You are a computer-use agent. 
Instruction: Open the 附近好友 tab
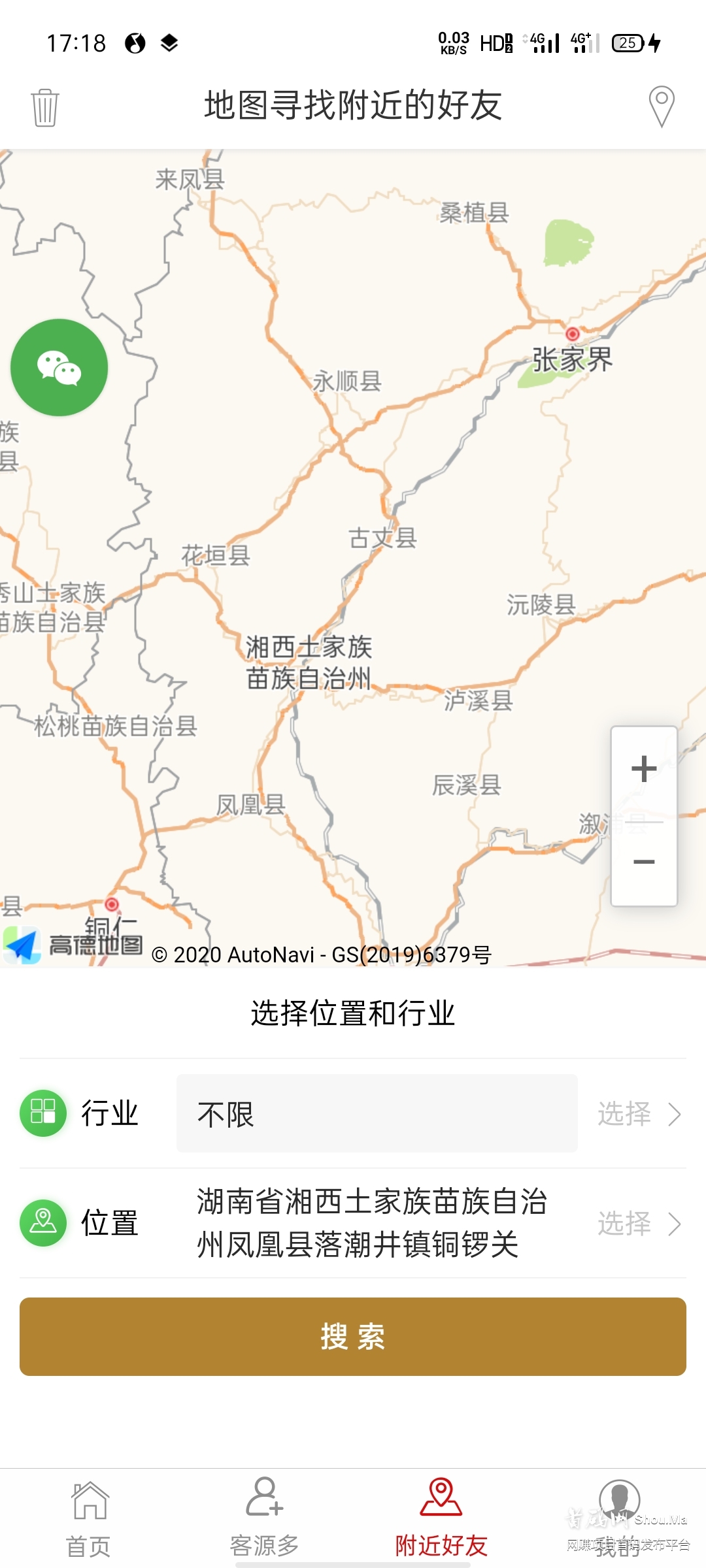[441, 1518]
